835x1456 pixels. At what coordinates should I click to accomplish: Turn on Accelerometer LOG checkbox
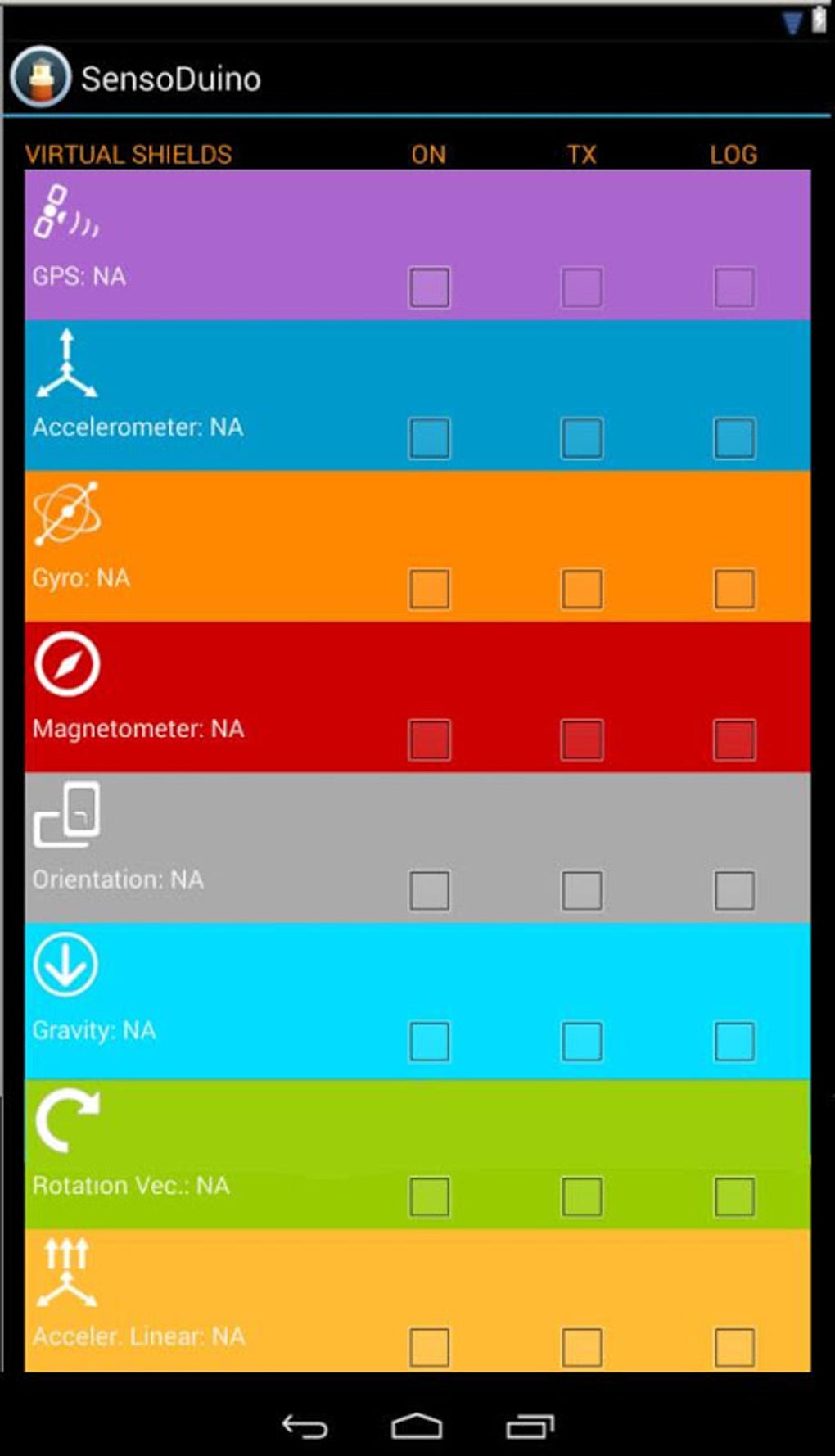734,438
